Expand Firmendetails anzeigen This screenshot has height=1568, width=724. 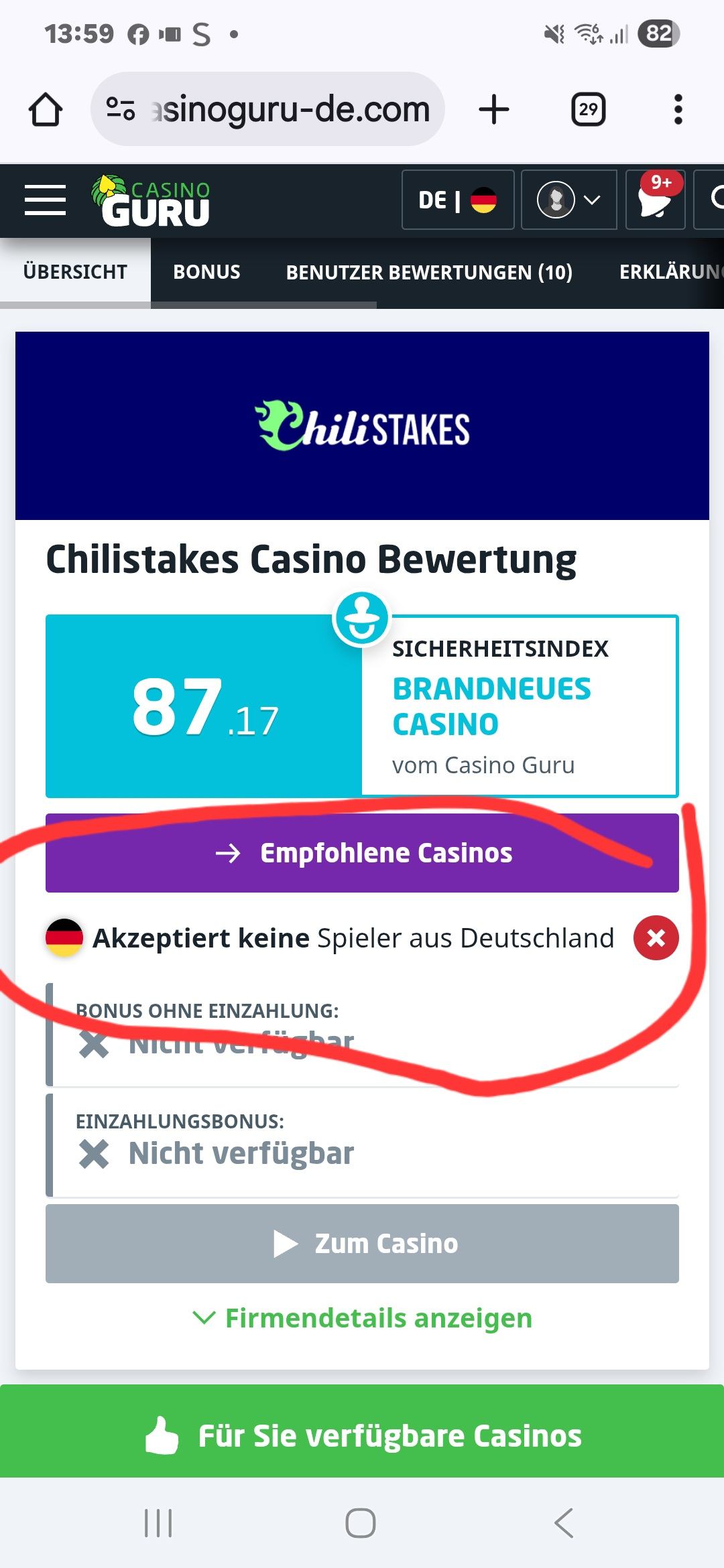(362, 1318)
